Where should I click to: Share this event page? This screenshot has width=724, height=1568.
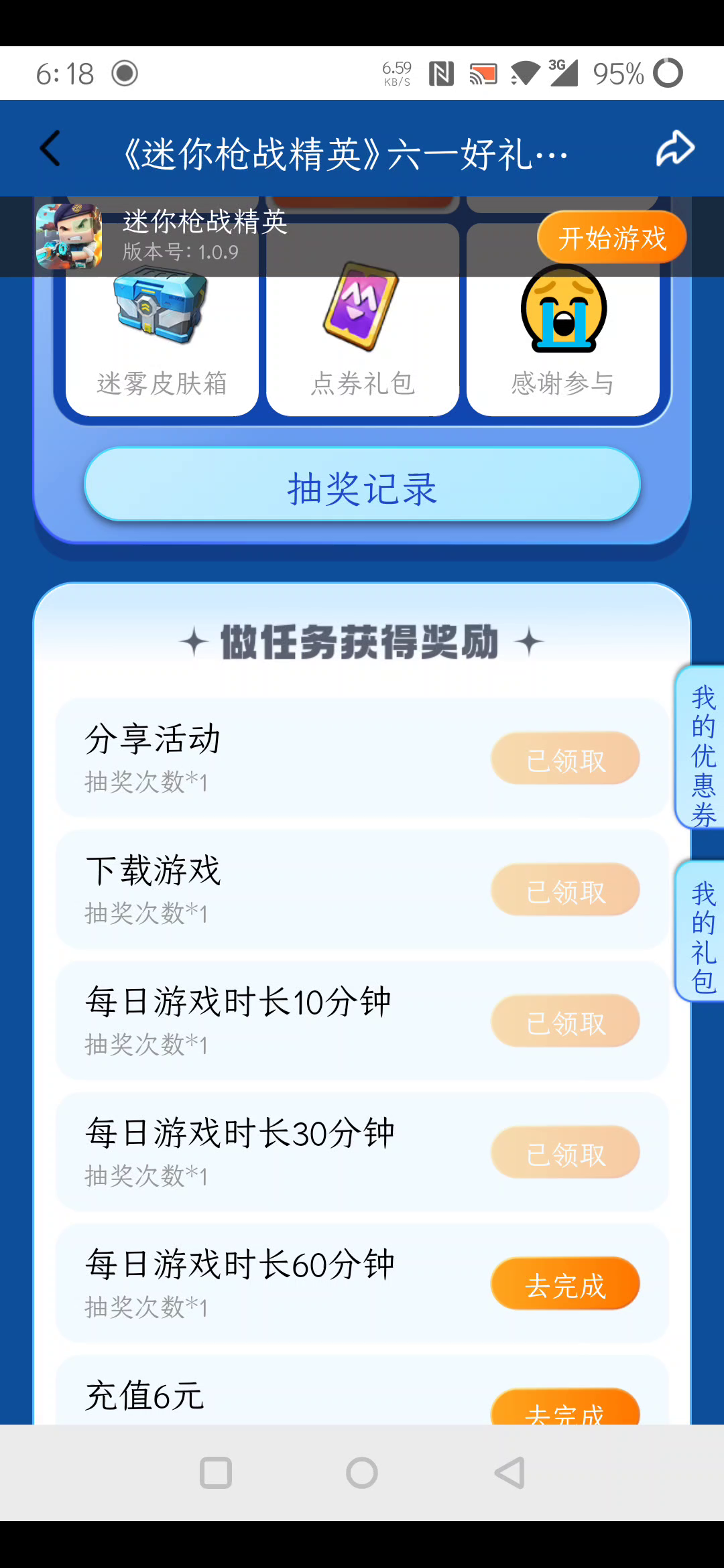tap(674, 148)
